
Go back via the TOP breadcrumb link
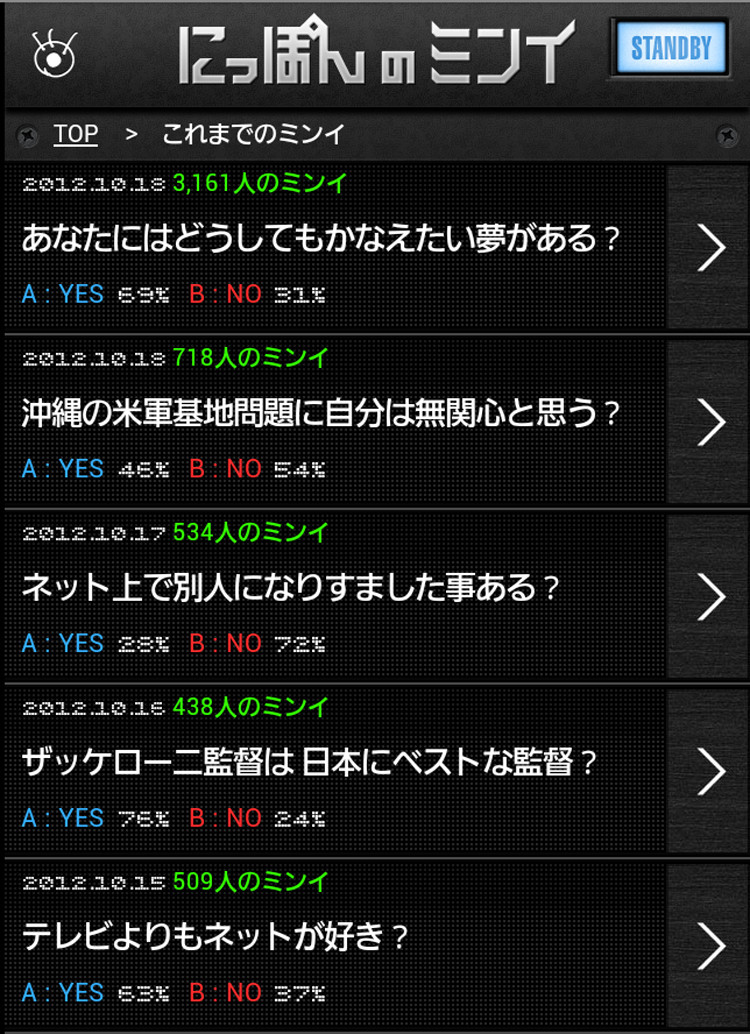pos(76,134)
